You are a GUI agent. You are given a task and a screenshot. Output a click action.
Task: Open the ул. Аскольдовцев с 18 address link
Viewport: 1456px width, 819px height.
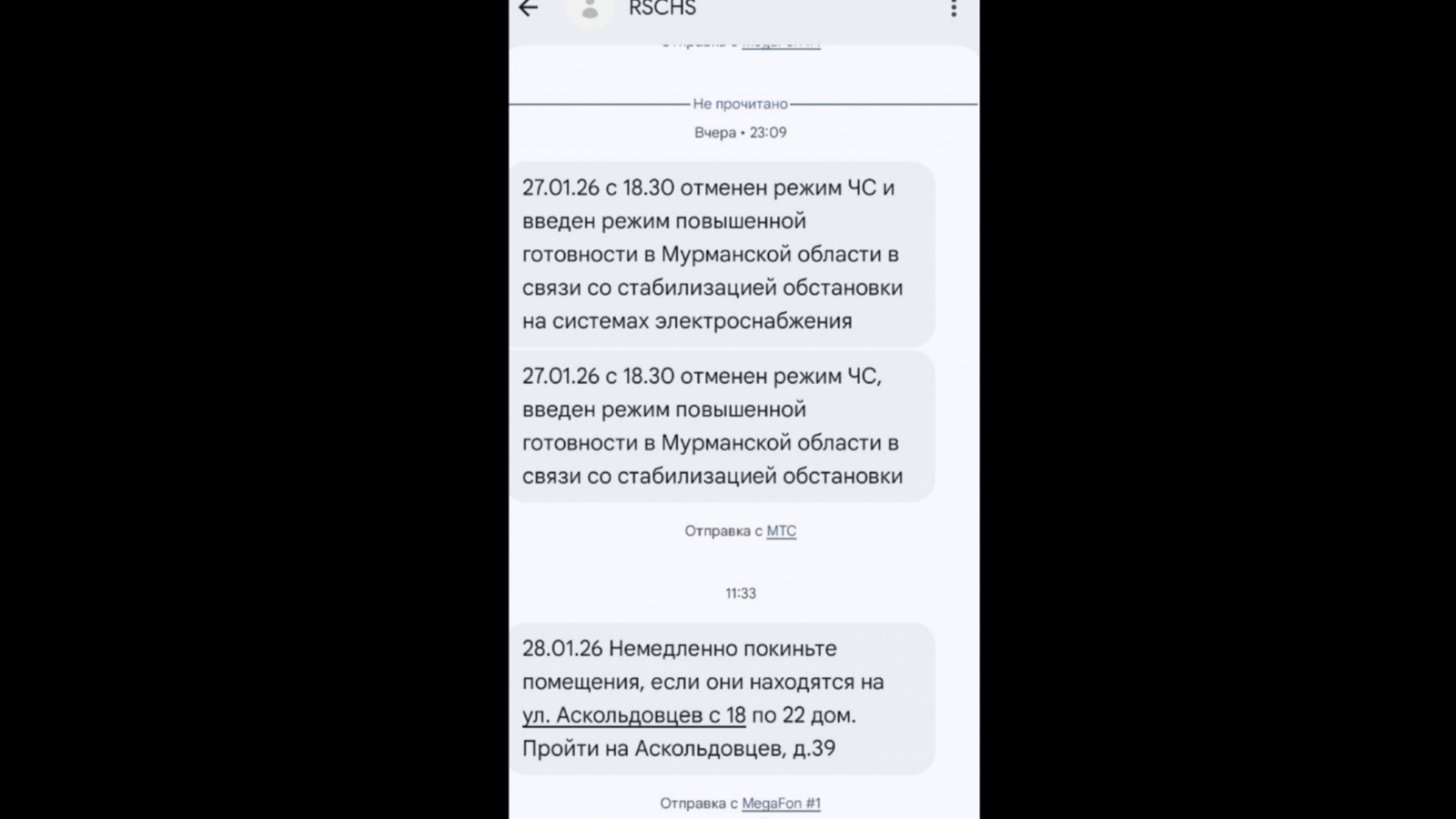pos(633,715)
